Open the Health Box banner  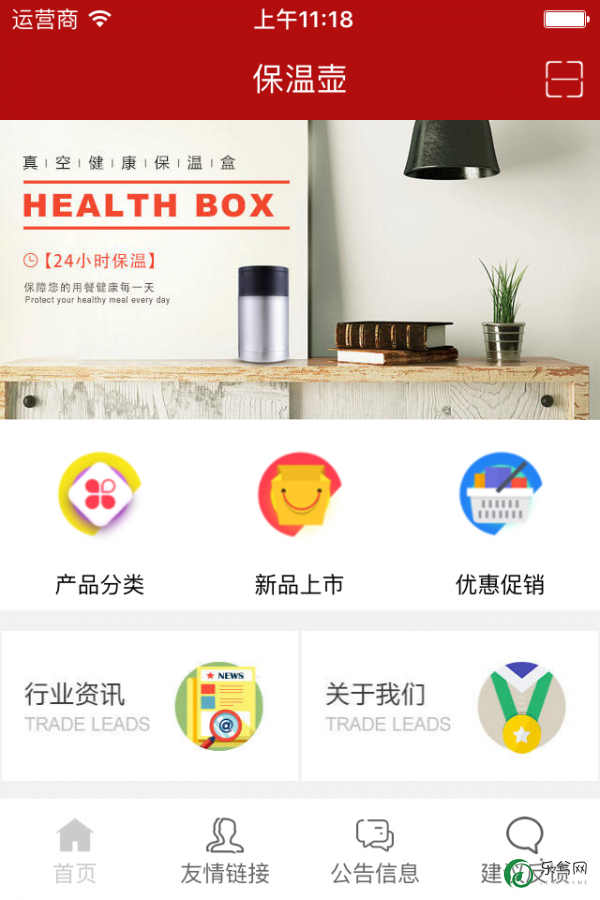pos(300,268)
